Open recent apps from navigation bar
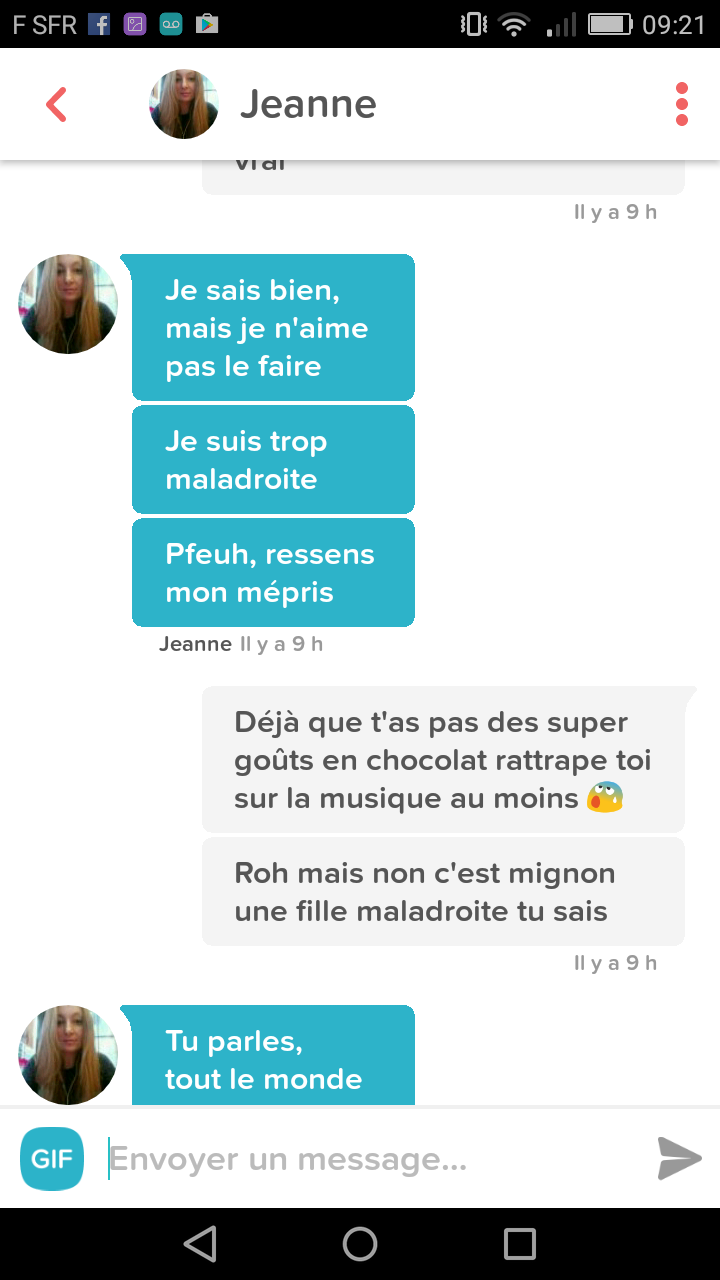 click(x=520, y=1244)
